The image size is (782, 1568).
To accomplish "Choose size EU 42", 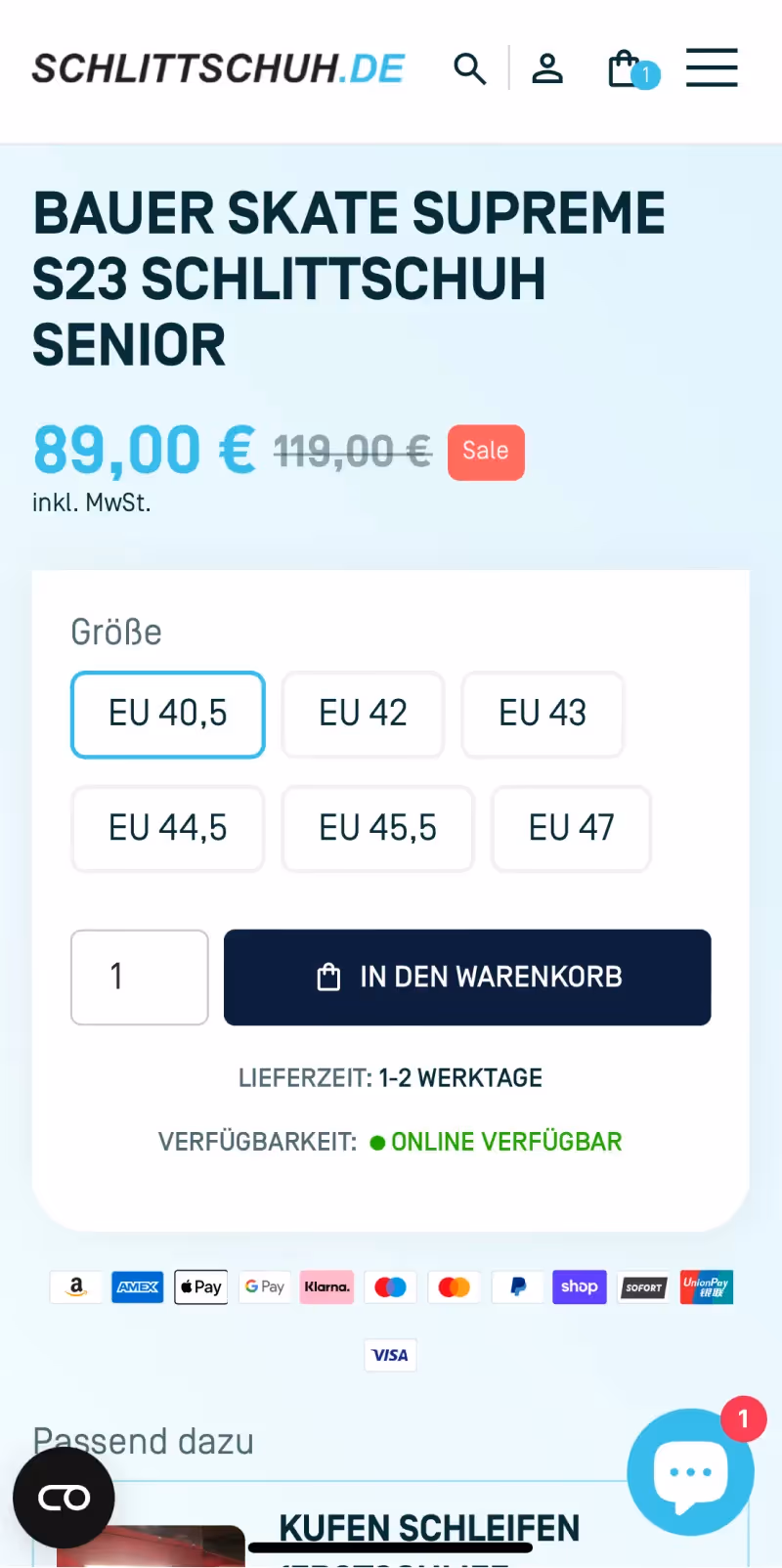I will pos(363,715).
